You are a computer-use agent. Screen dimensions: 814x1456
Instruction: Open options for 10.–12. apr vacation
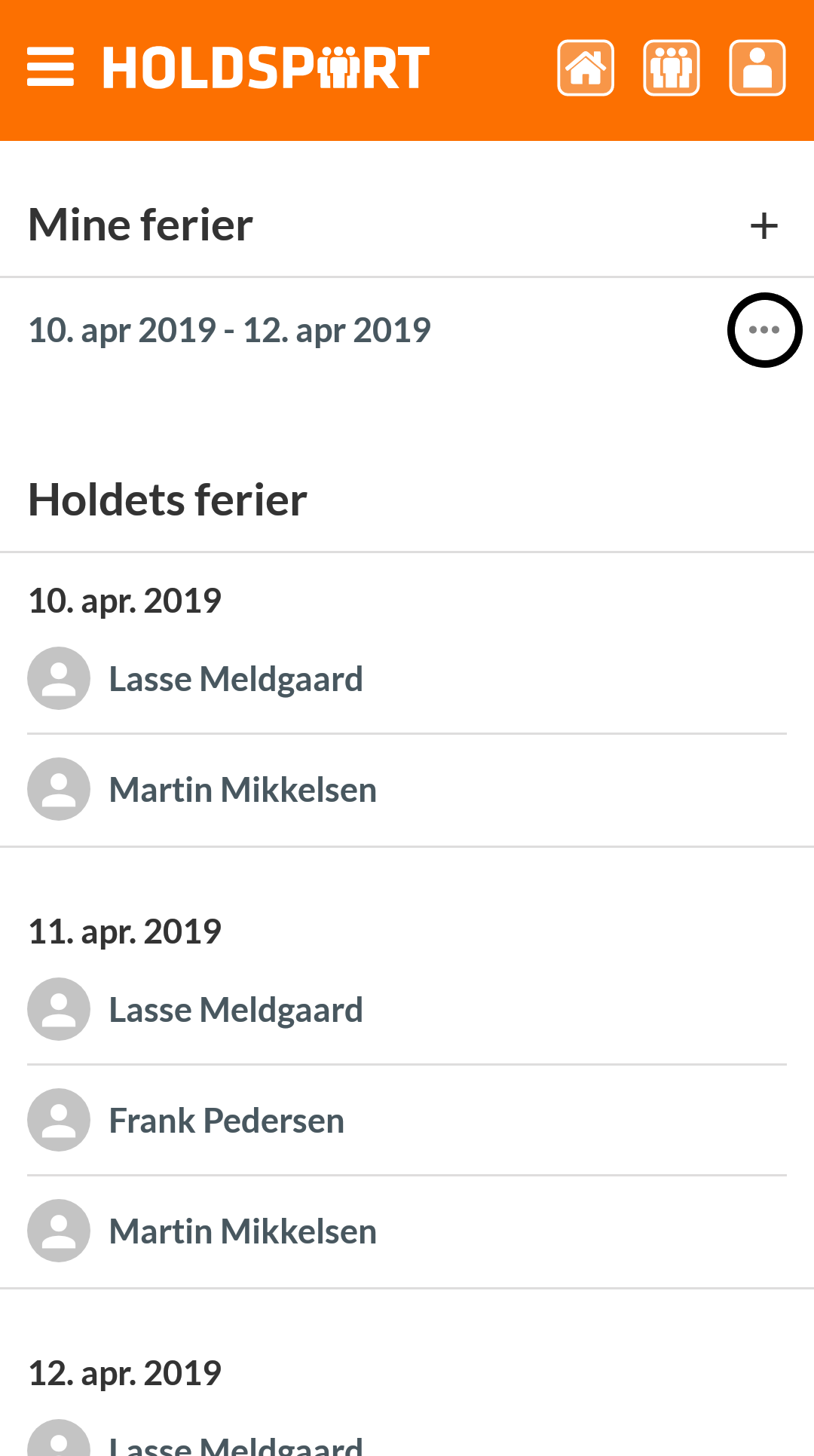764,330
